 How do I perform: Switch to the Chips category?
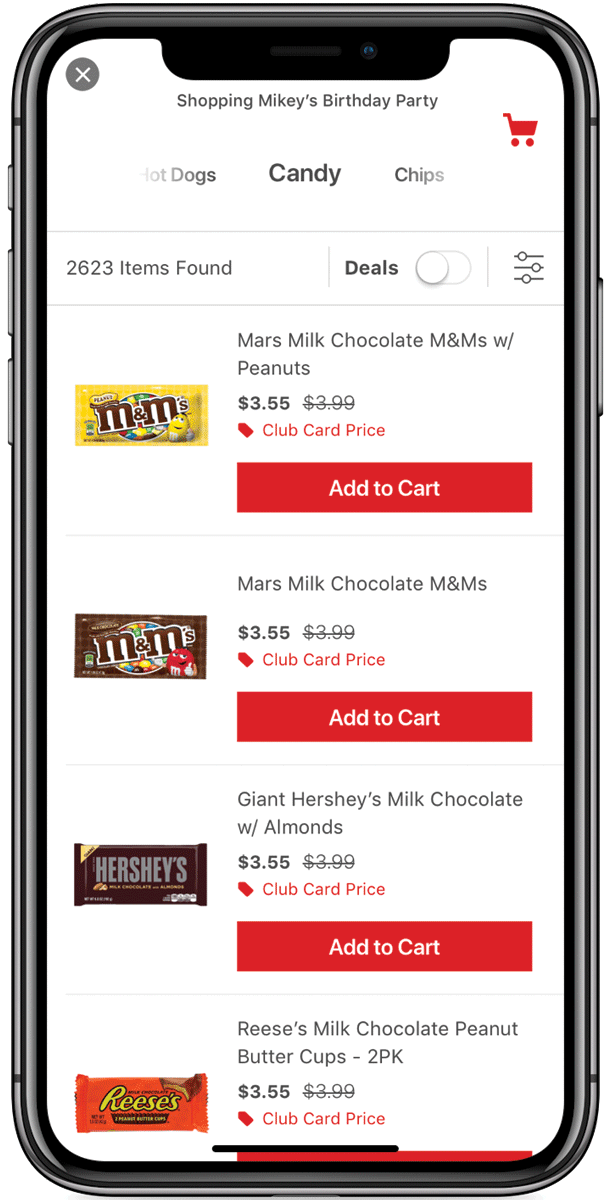pyautogui.click(x=419, y=175)
